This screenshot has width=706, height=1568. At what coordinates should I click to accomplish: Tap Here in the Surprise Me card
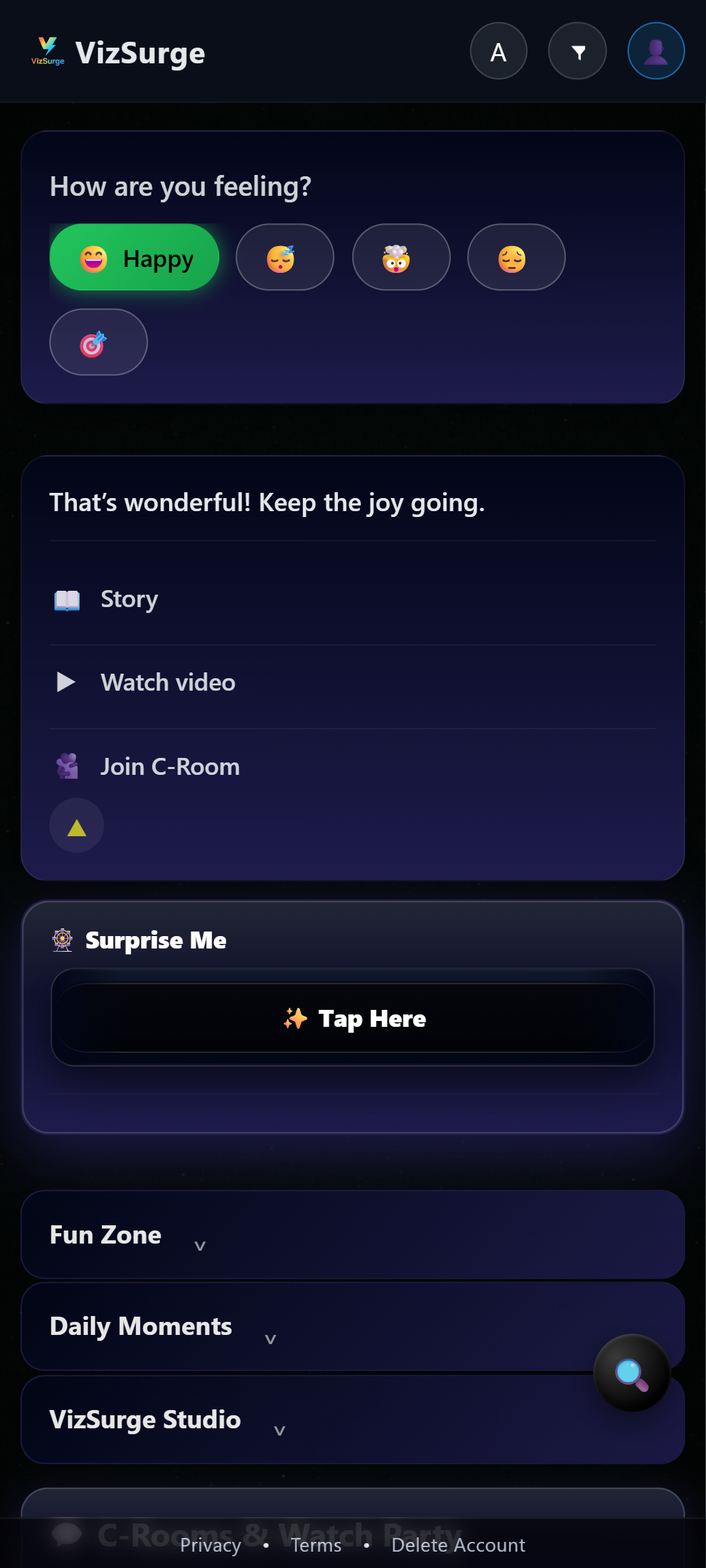(352, 1018)
